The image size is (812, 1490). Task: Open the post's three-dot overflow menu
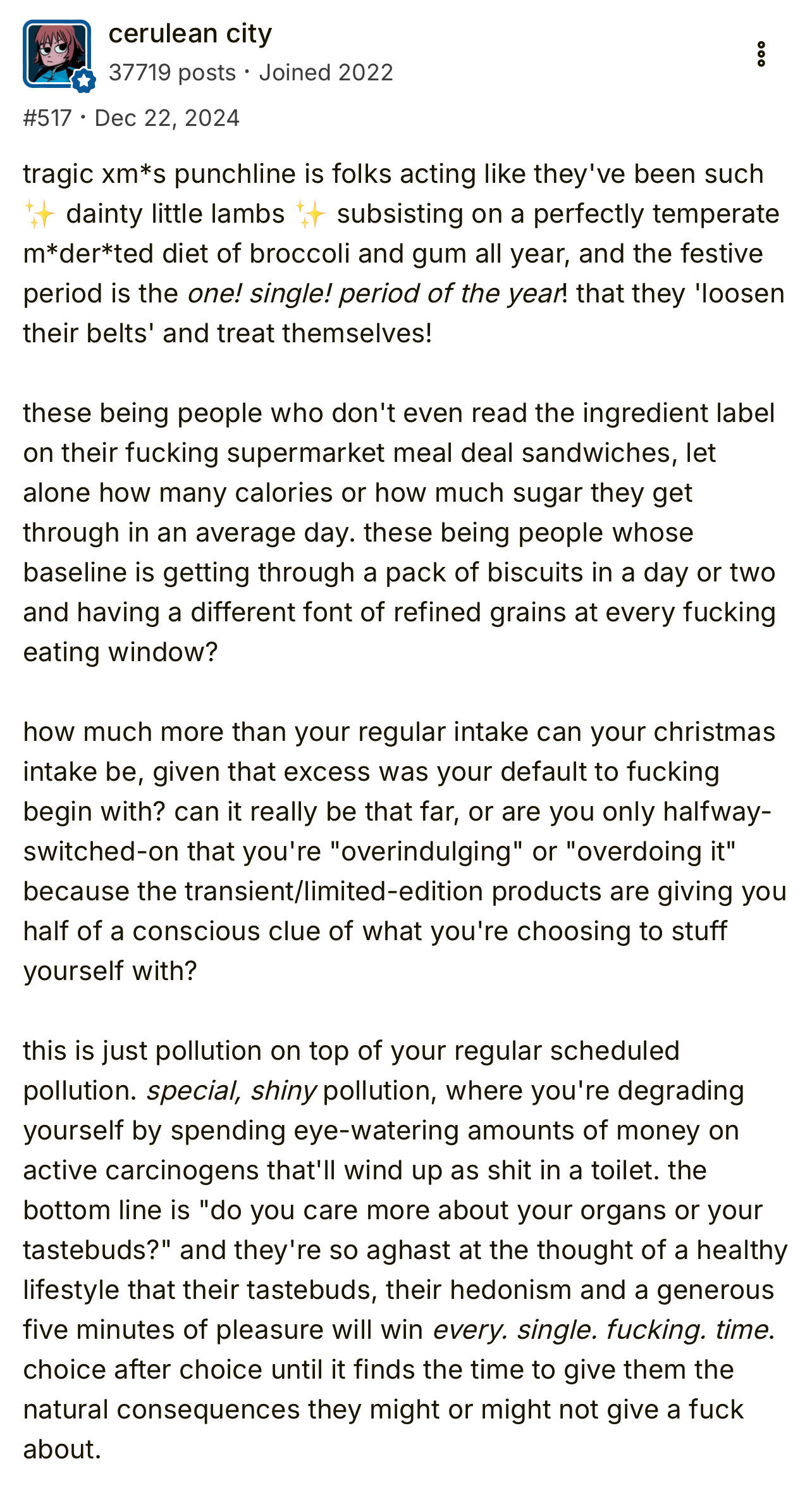761,54
